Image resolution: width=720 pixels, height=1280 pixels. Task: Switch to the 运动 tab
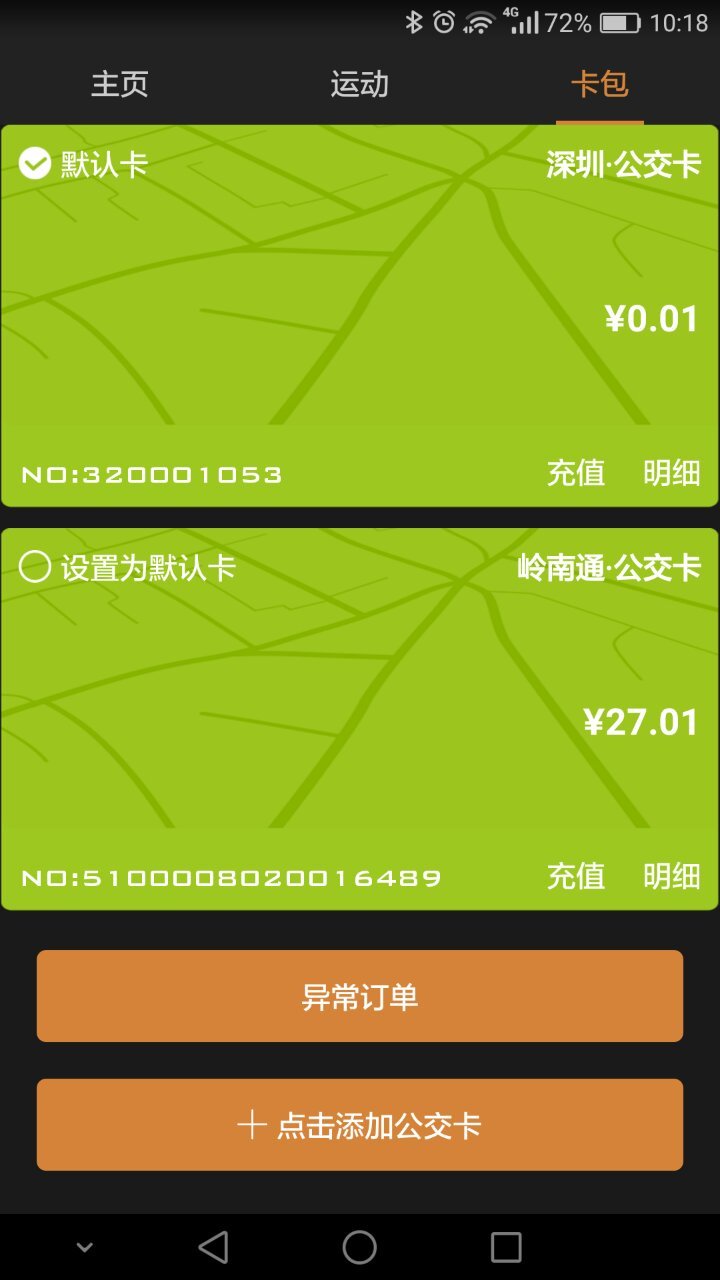tap(359, 85)
